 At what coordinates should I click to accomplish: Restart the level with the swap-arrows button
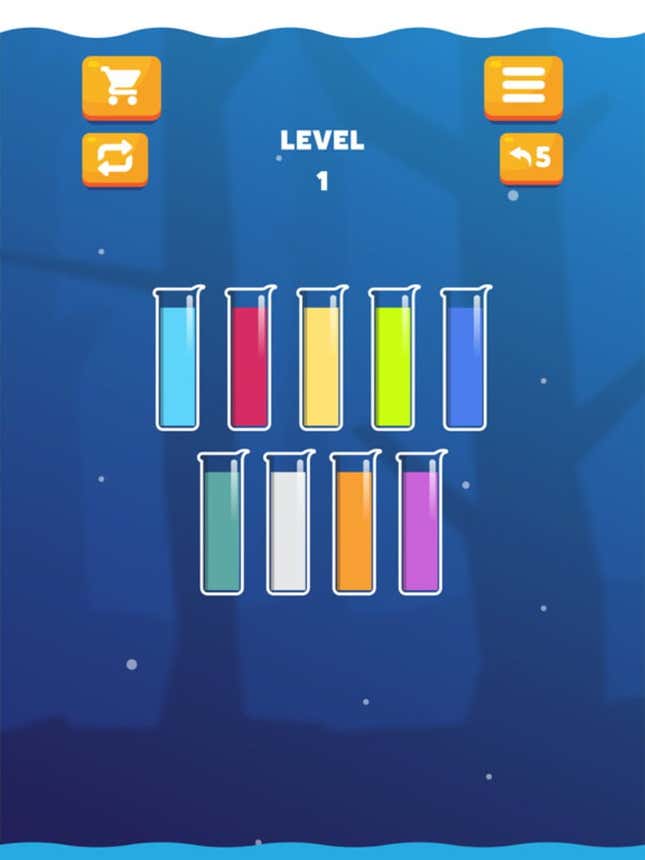[115, 158]
